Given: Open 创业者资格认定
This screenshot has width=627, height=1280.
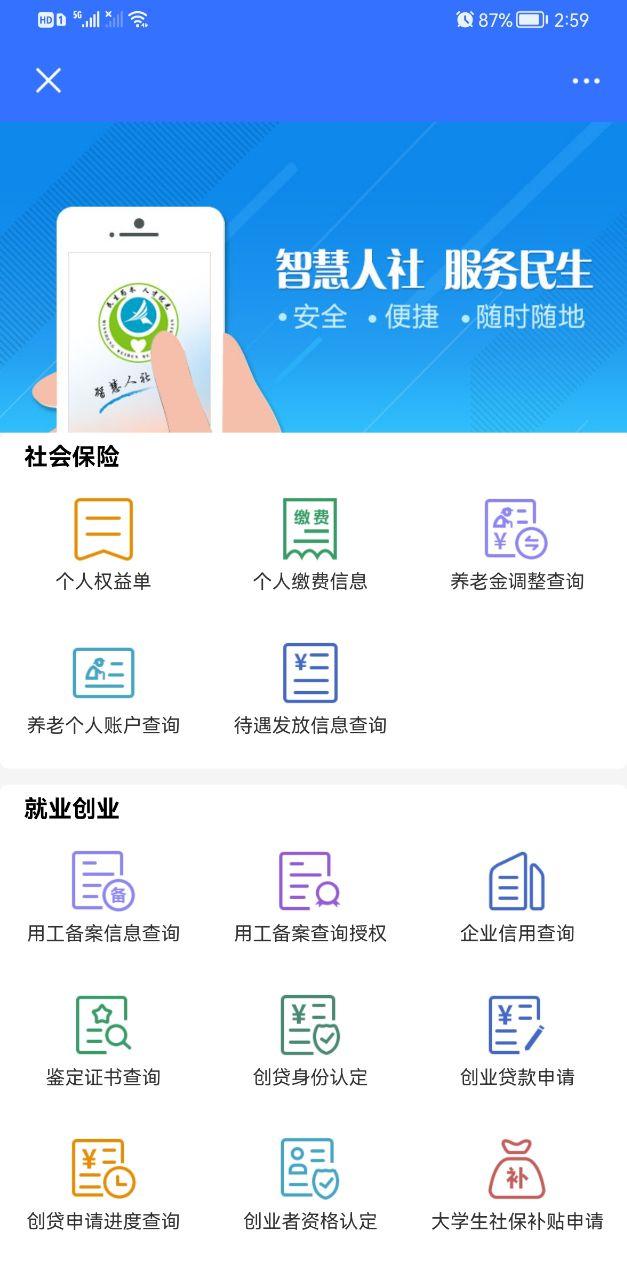Looking at the screenshot, I should click(x=310, y=1185).
